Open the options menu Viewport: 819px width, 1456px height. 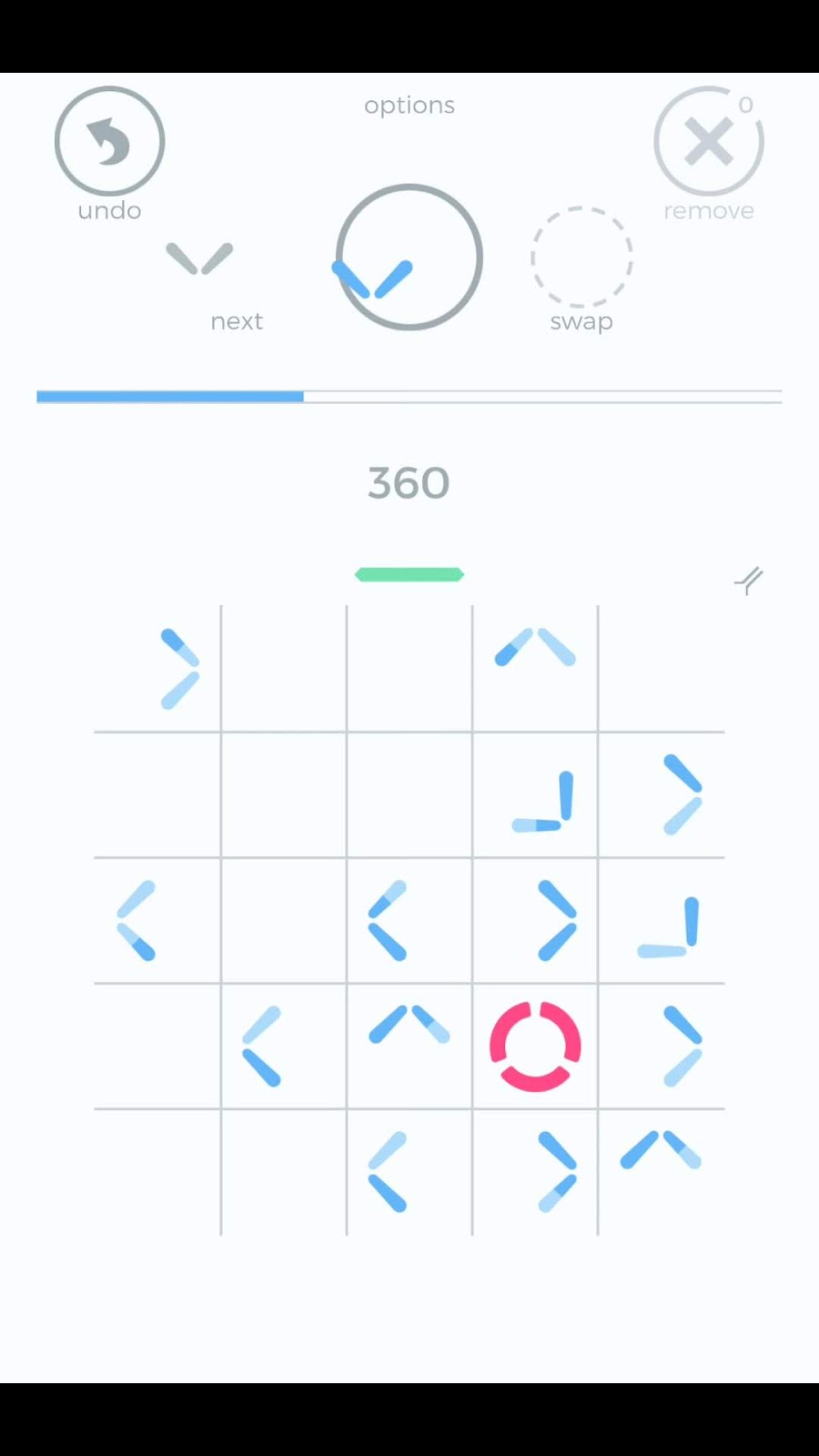pyautogui.click(x=409, y=106)
